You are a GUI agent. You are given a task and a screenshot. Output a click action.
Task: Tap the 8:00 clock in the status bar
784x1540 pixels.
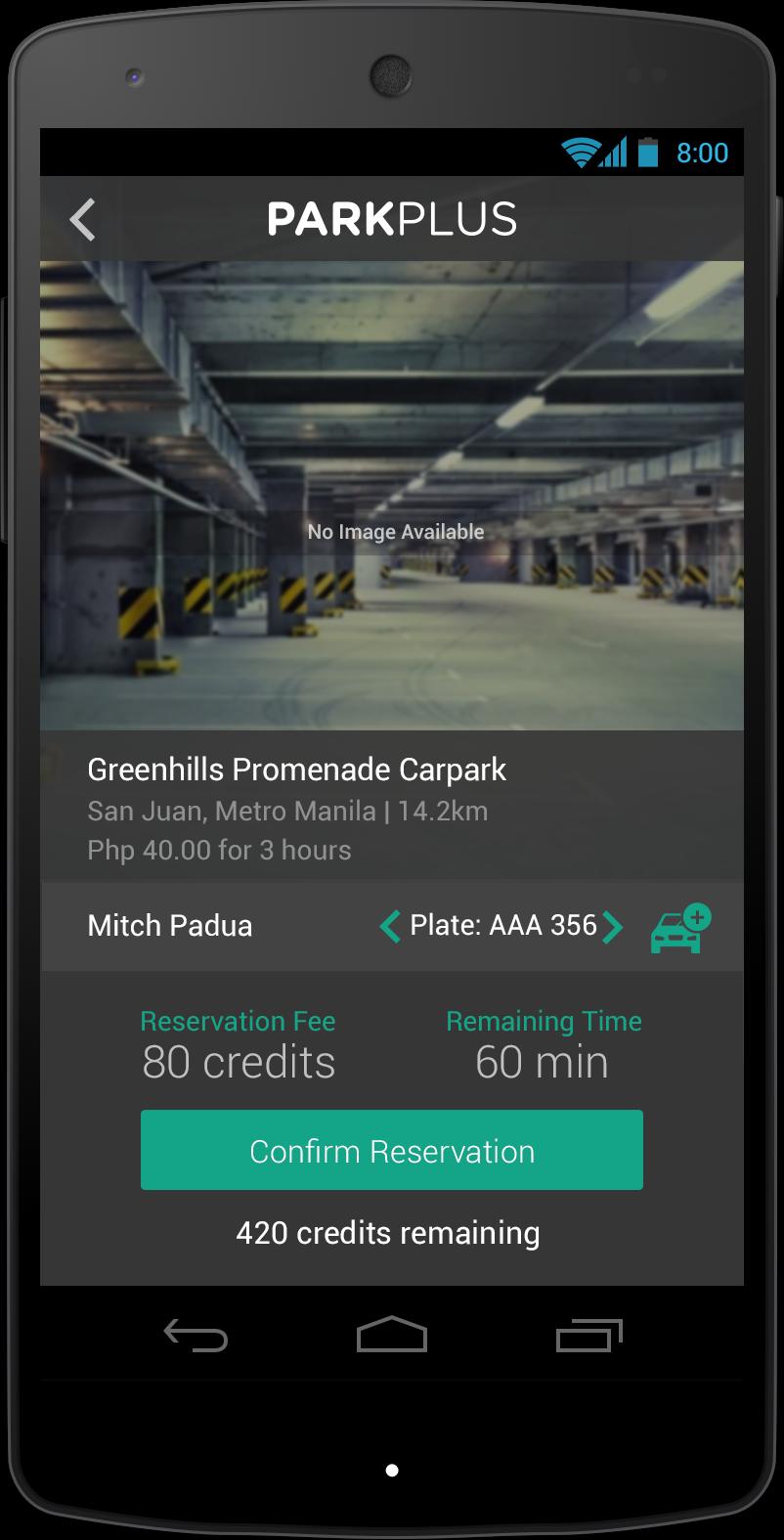[702, 153]
